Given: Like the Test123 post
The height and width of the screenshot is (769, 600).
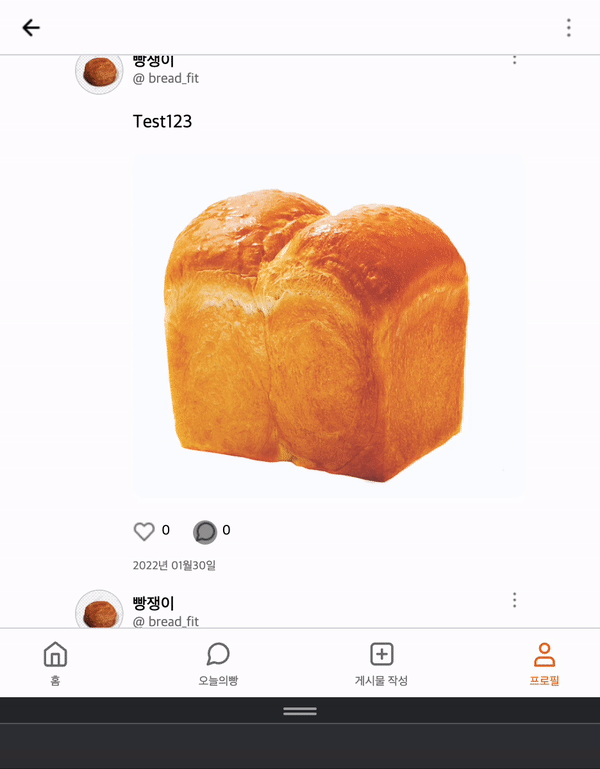Looking at the screenshot, I should [144, 532].
